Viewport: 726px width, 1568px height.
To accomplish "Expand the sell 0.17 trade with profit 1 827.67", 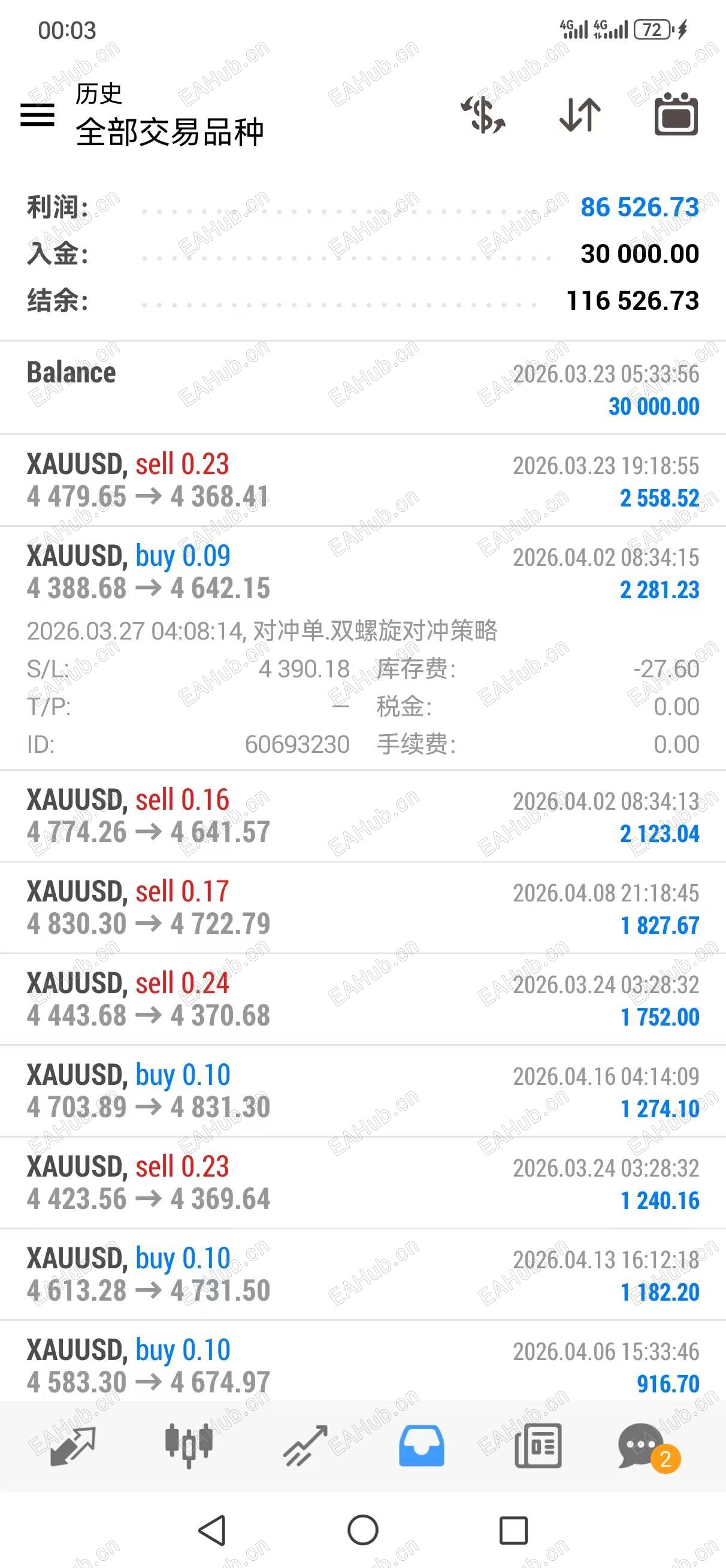I will [x=362, y=908].
